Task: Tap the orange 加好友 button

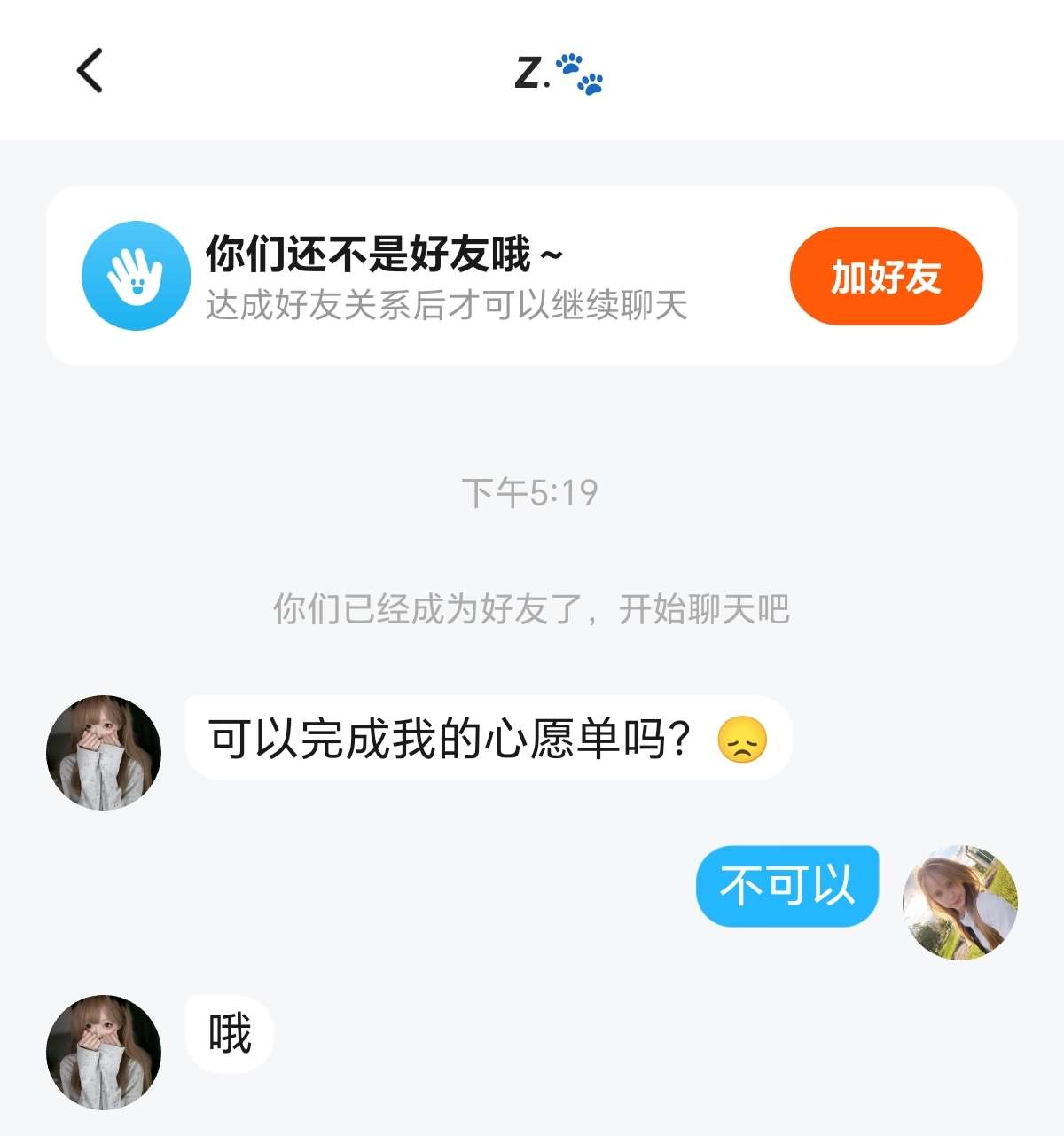Action: point(886,277)
